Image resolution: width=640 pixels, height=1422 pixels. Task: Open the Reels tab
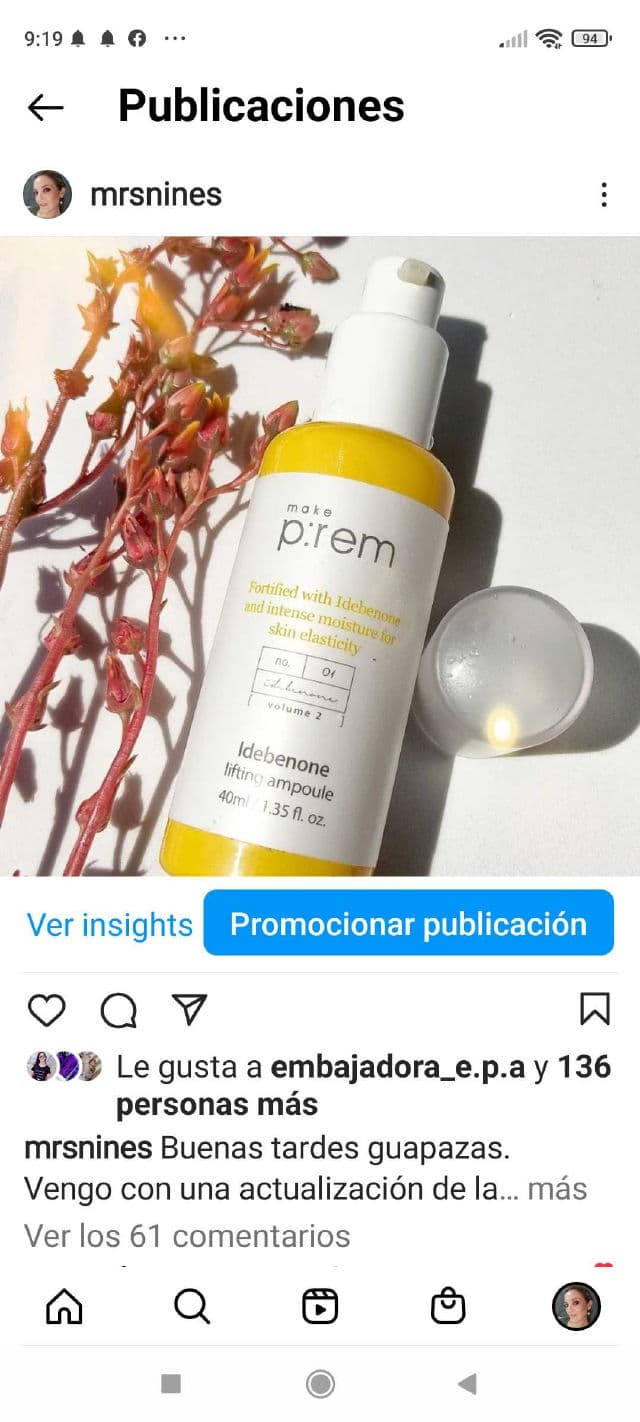click(320, 1306)
